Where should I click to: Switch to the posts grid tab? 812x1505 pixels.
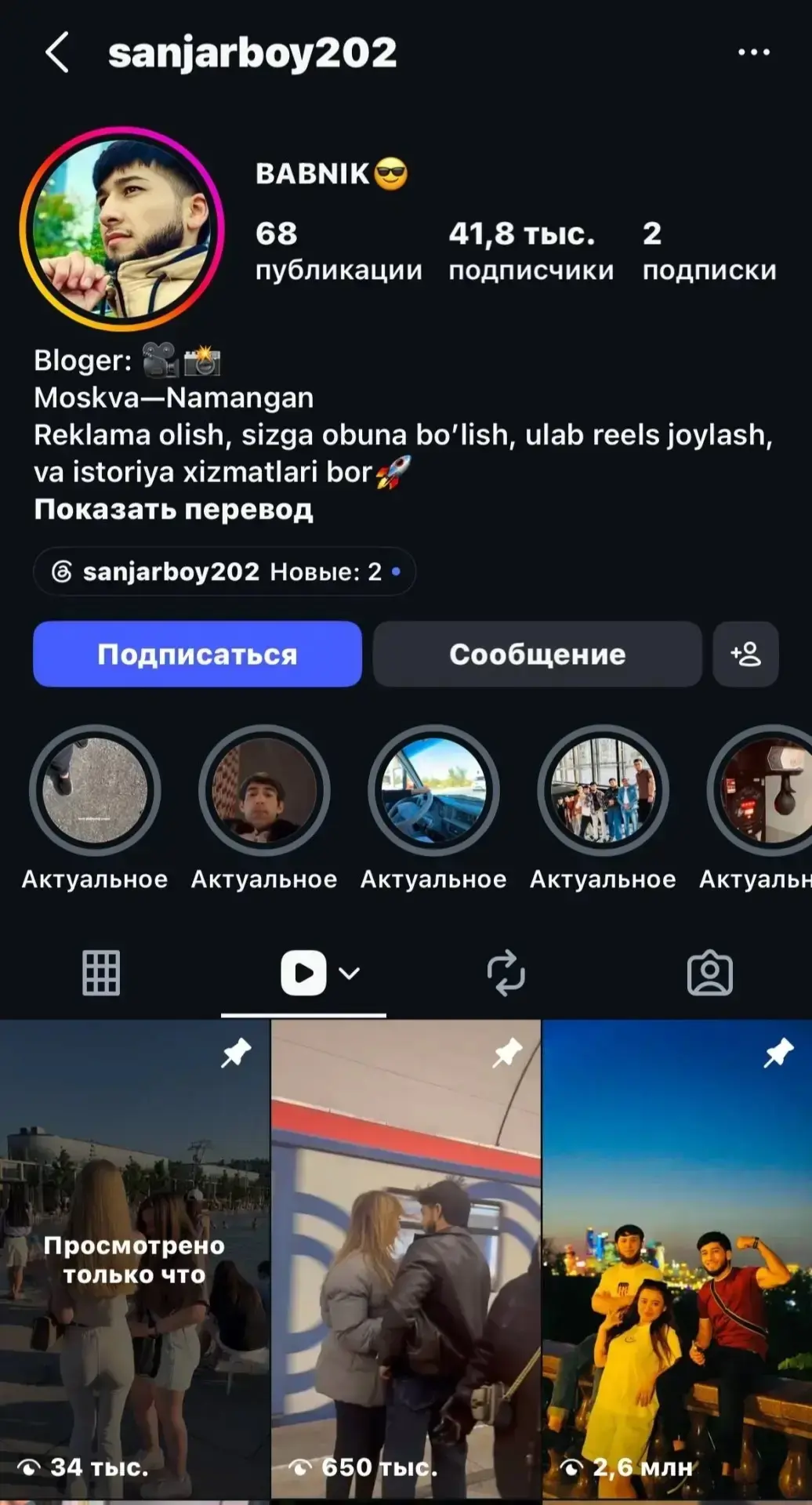(101, 973)
